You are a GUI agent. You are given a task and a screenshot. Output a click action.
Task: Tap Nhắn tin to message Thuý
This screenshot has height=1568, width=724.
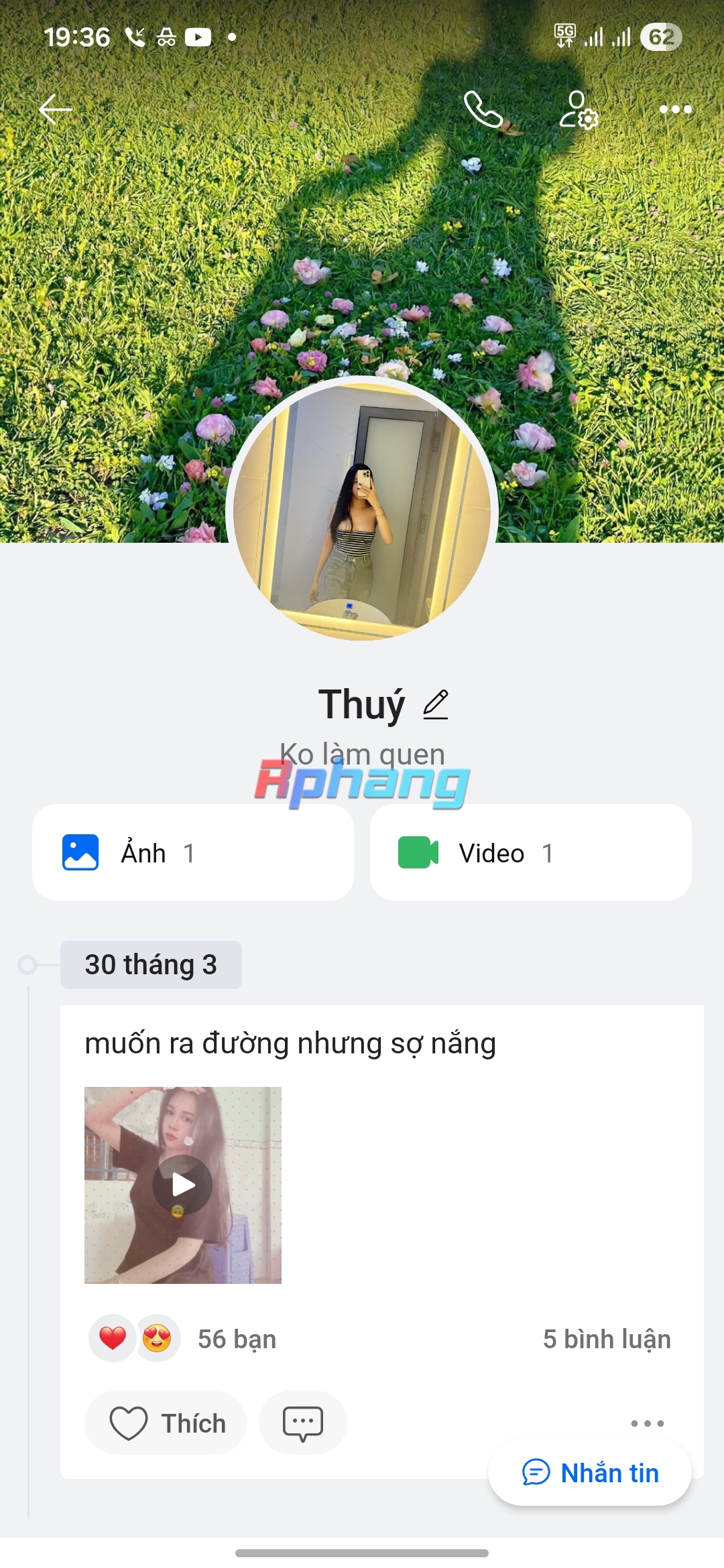click(x=590, y=1473)
